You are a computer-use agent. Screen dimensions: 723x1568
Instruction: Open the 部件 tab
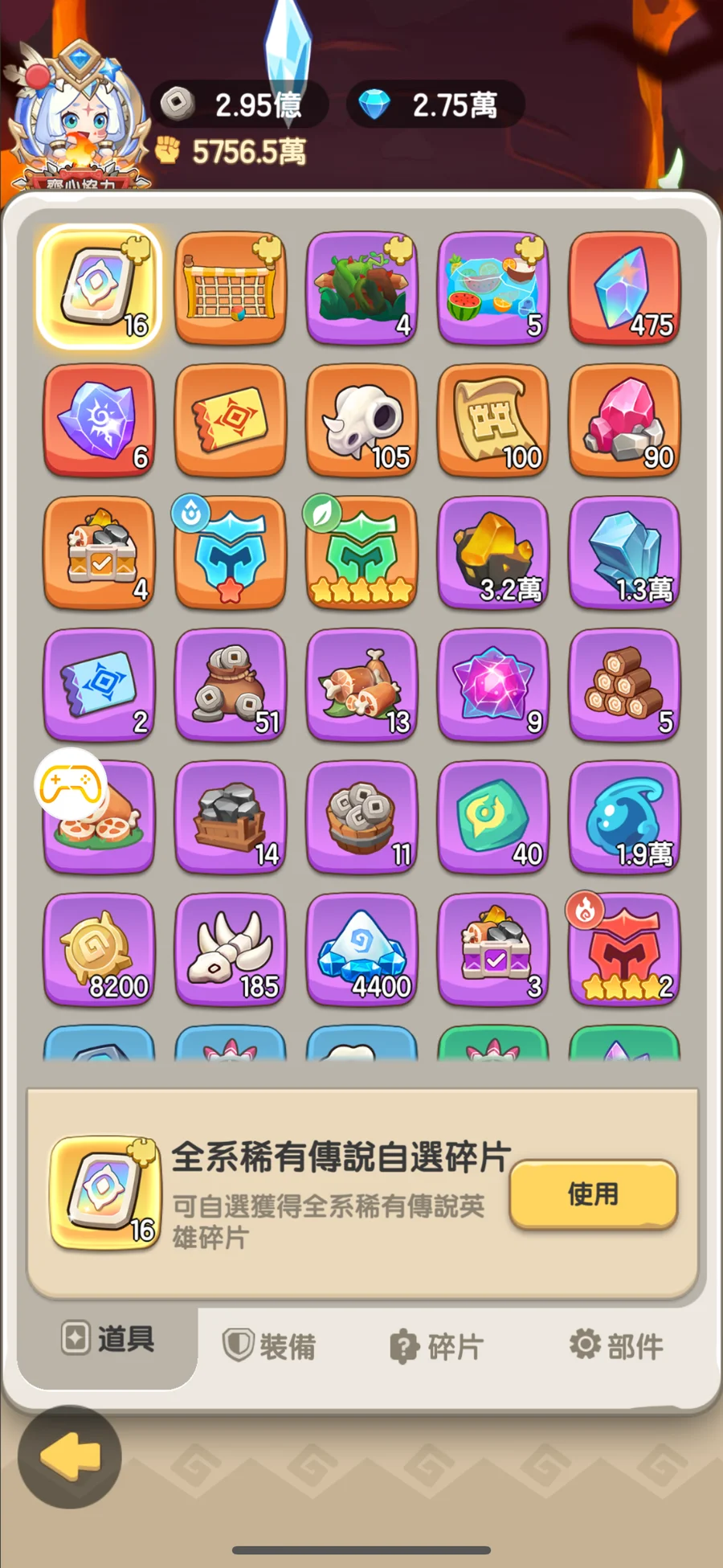coord(617,1345)
